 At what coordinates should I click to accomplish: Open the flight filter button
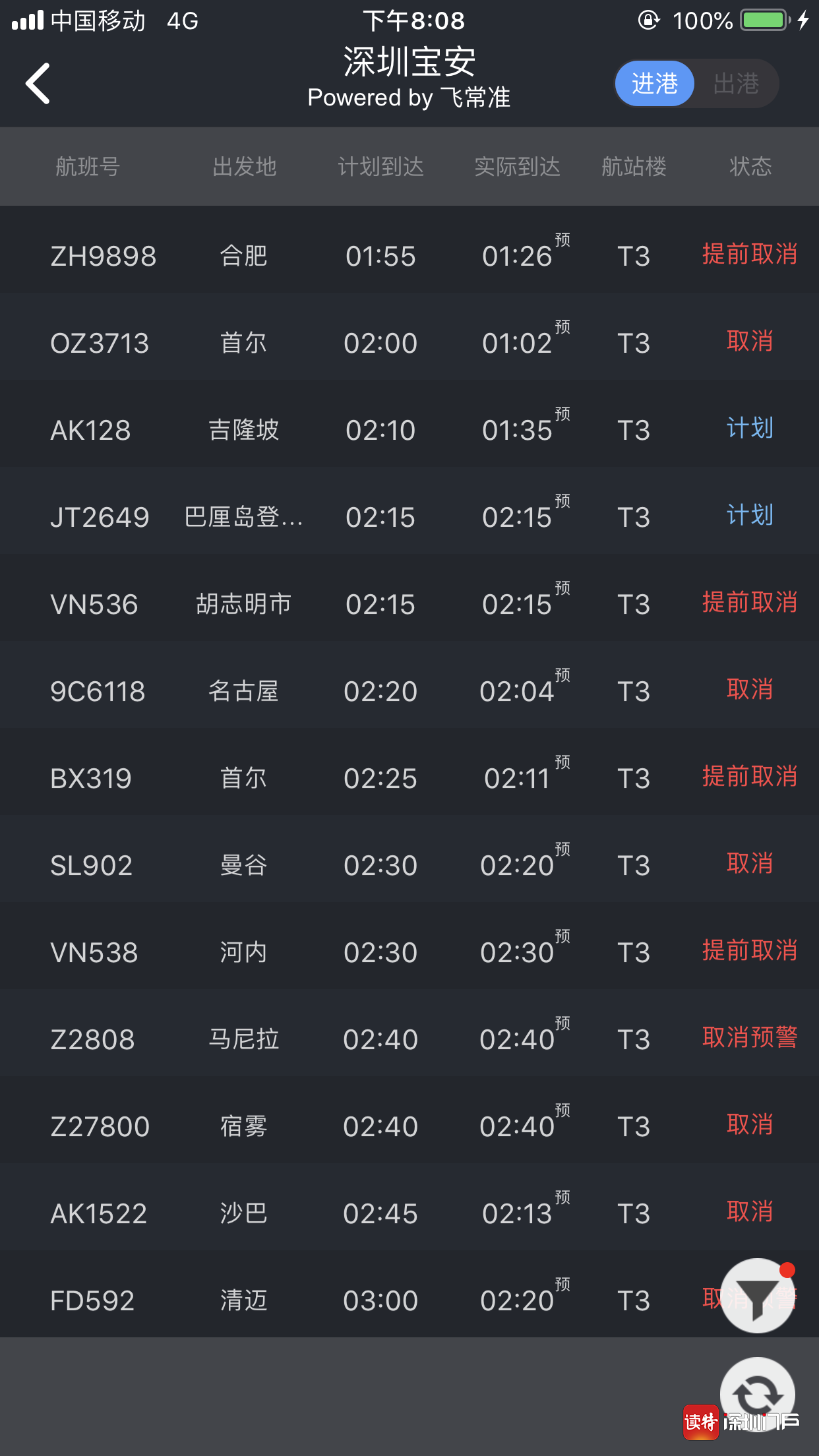(757, 1296)
